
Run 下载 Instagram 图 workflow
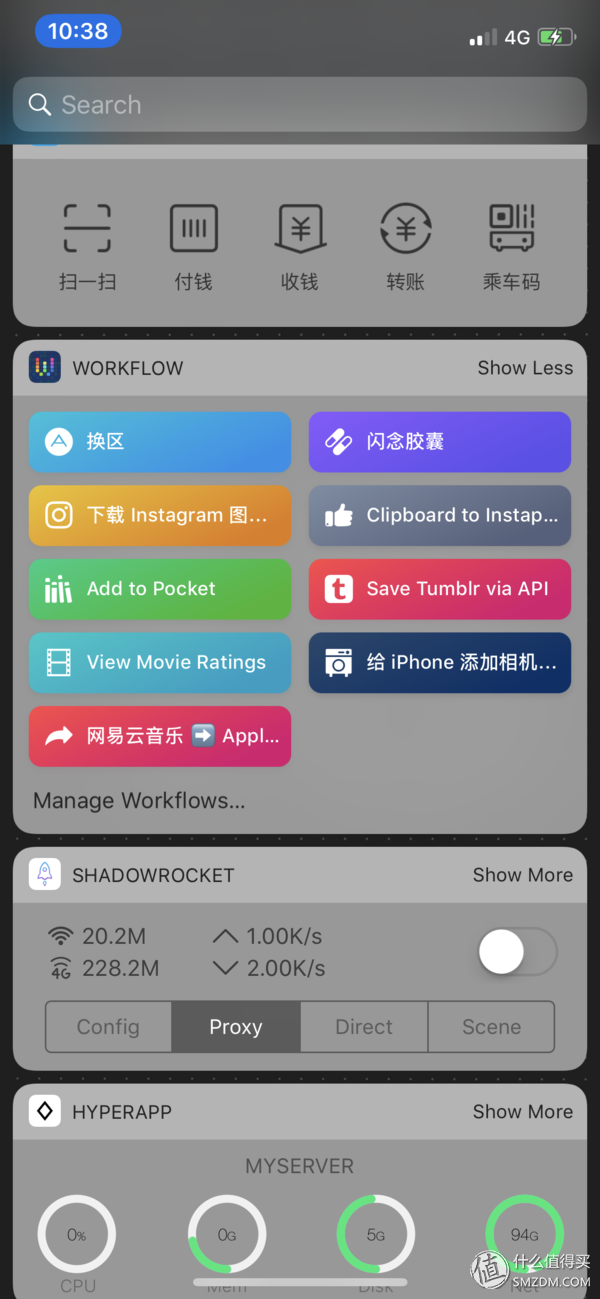point(160,515)
